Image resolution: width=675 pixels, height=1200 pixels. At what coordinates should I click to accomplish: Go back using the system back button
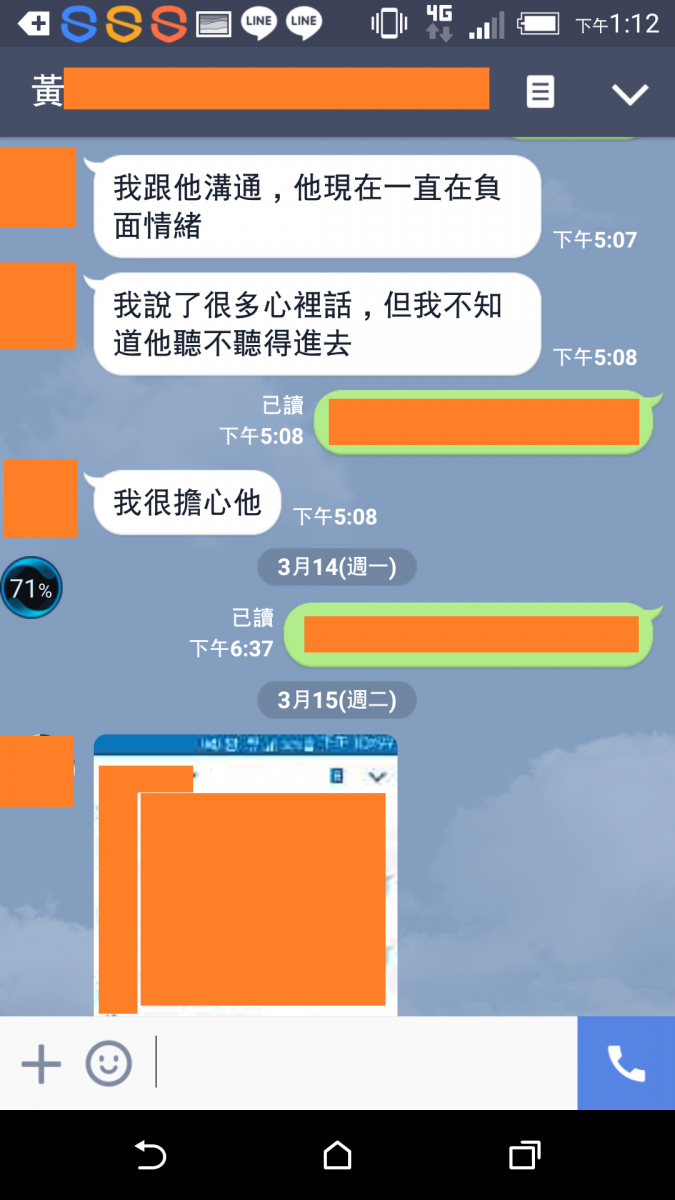click(150, 1156)
